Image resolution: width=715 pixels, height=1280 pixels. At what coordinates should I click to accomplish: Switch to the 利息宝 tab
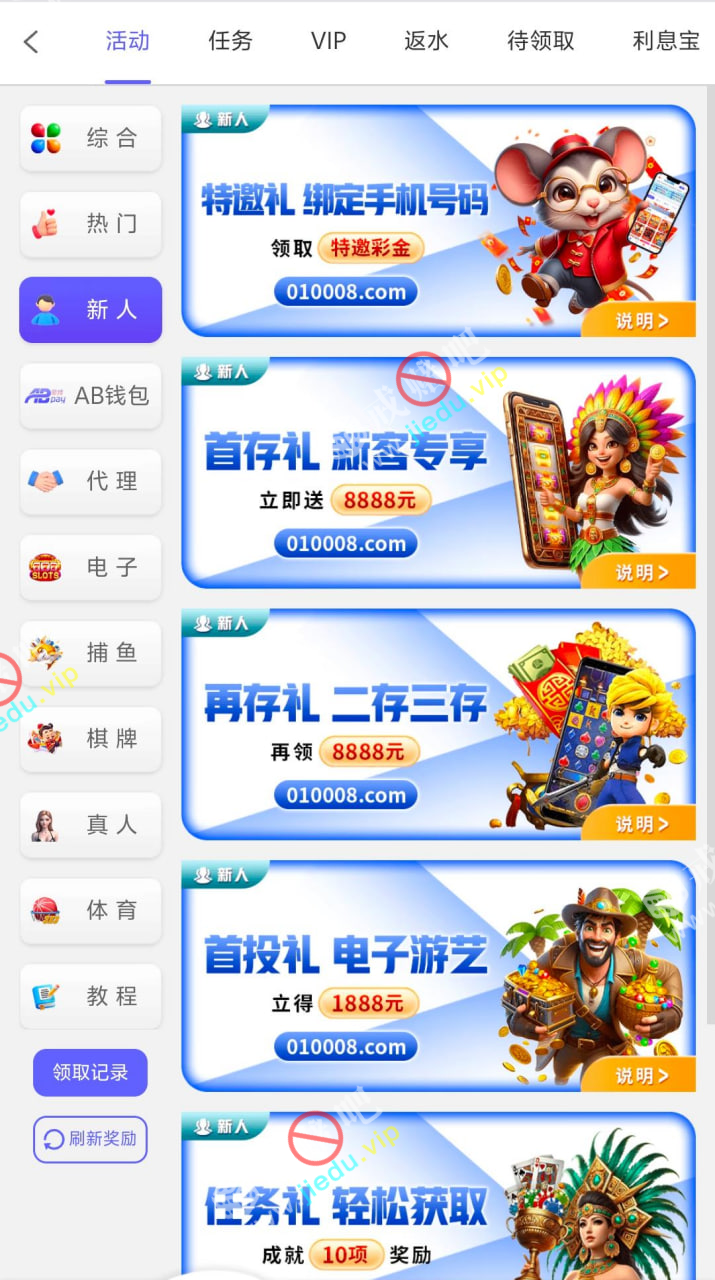coord(666,42)
